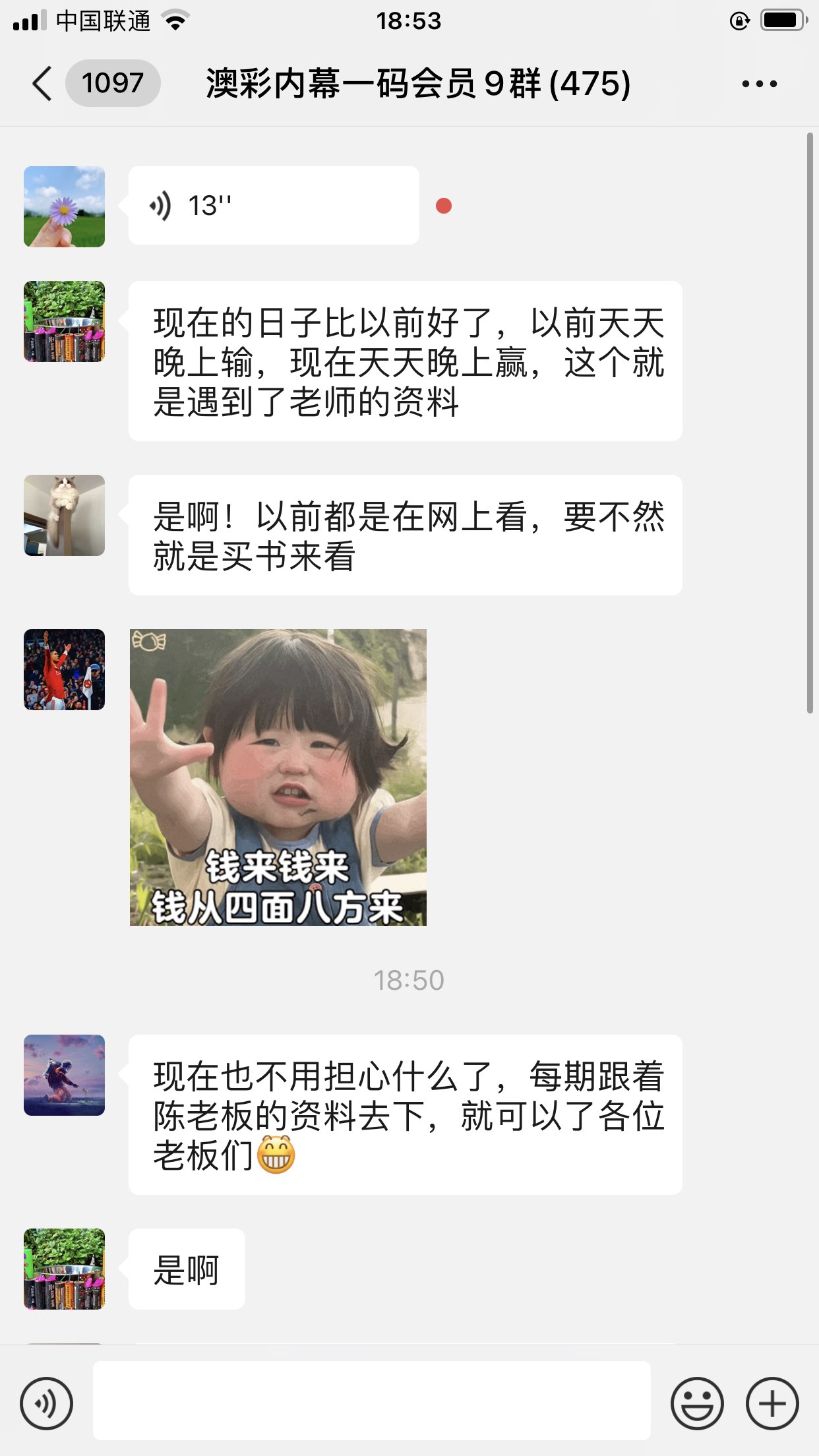The height and width of the screenshot is (1456, 819).
Task: Open the emoji sticker panel
Action: point(696,1403)
